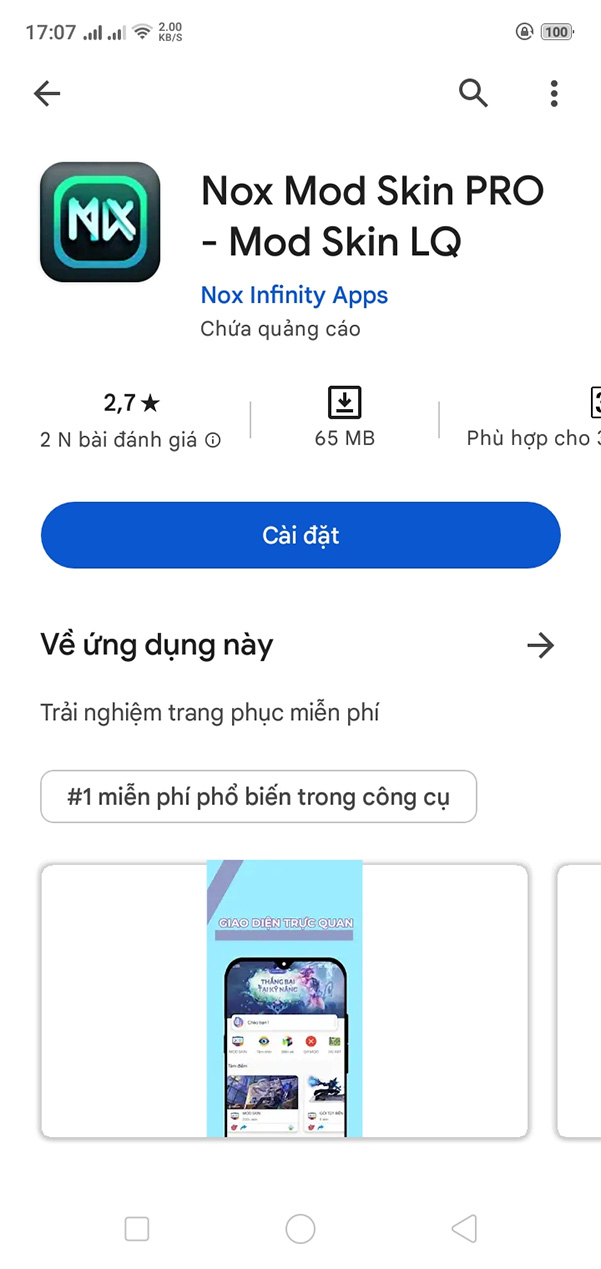Open the recent apps view
This screenshot has height=1269, width=601.
[137, 1229]
